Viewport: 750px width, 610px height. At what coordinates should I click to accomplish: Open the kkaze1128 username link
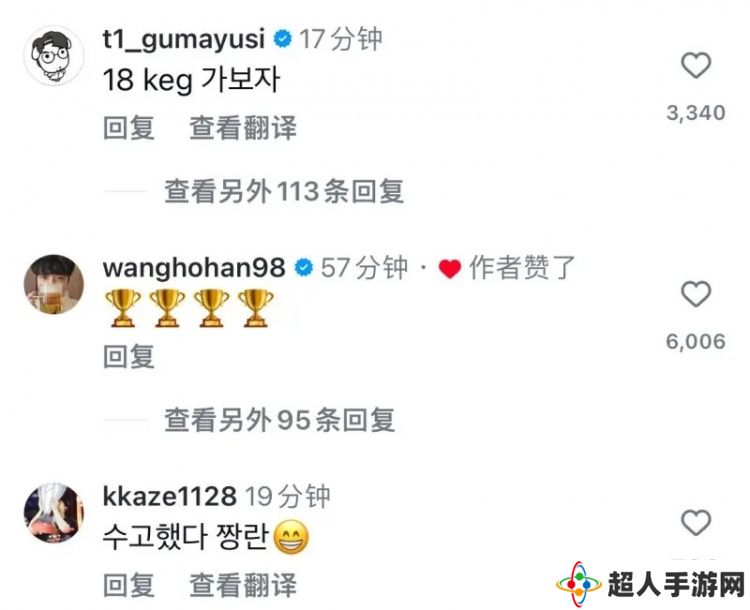[x=169, y=495]
